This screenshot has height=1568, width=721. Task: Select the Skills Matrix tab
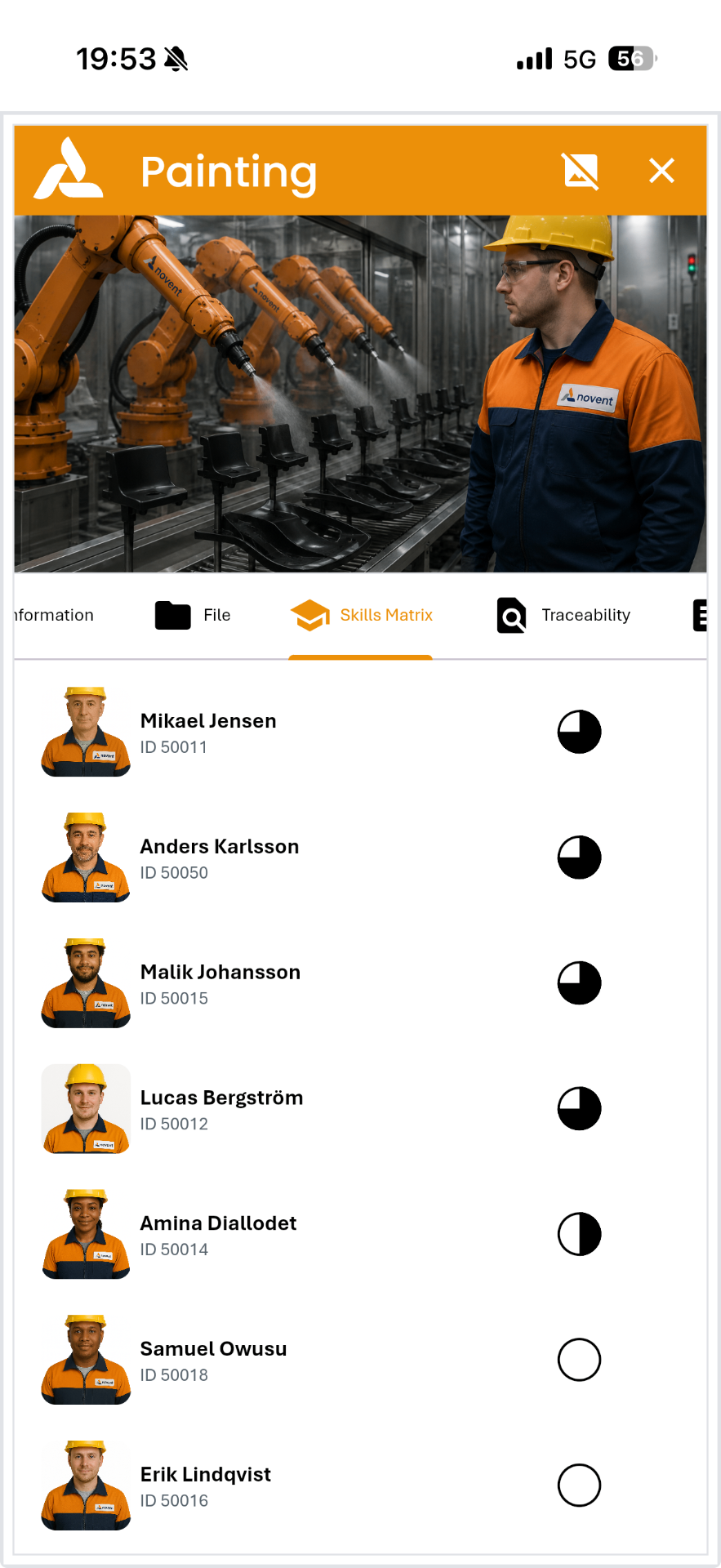pos(361,616)
